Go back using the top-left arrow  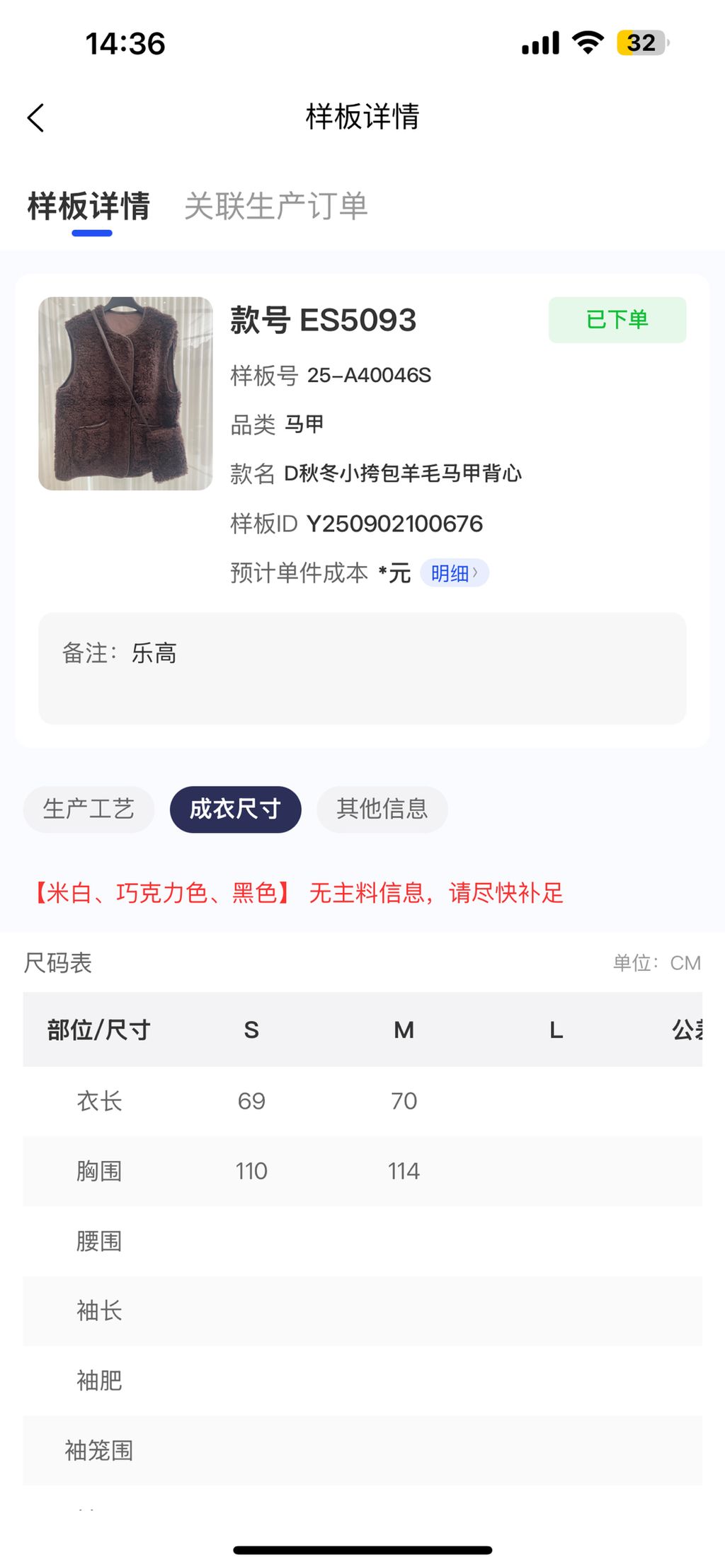(x=35, y=117)
